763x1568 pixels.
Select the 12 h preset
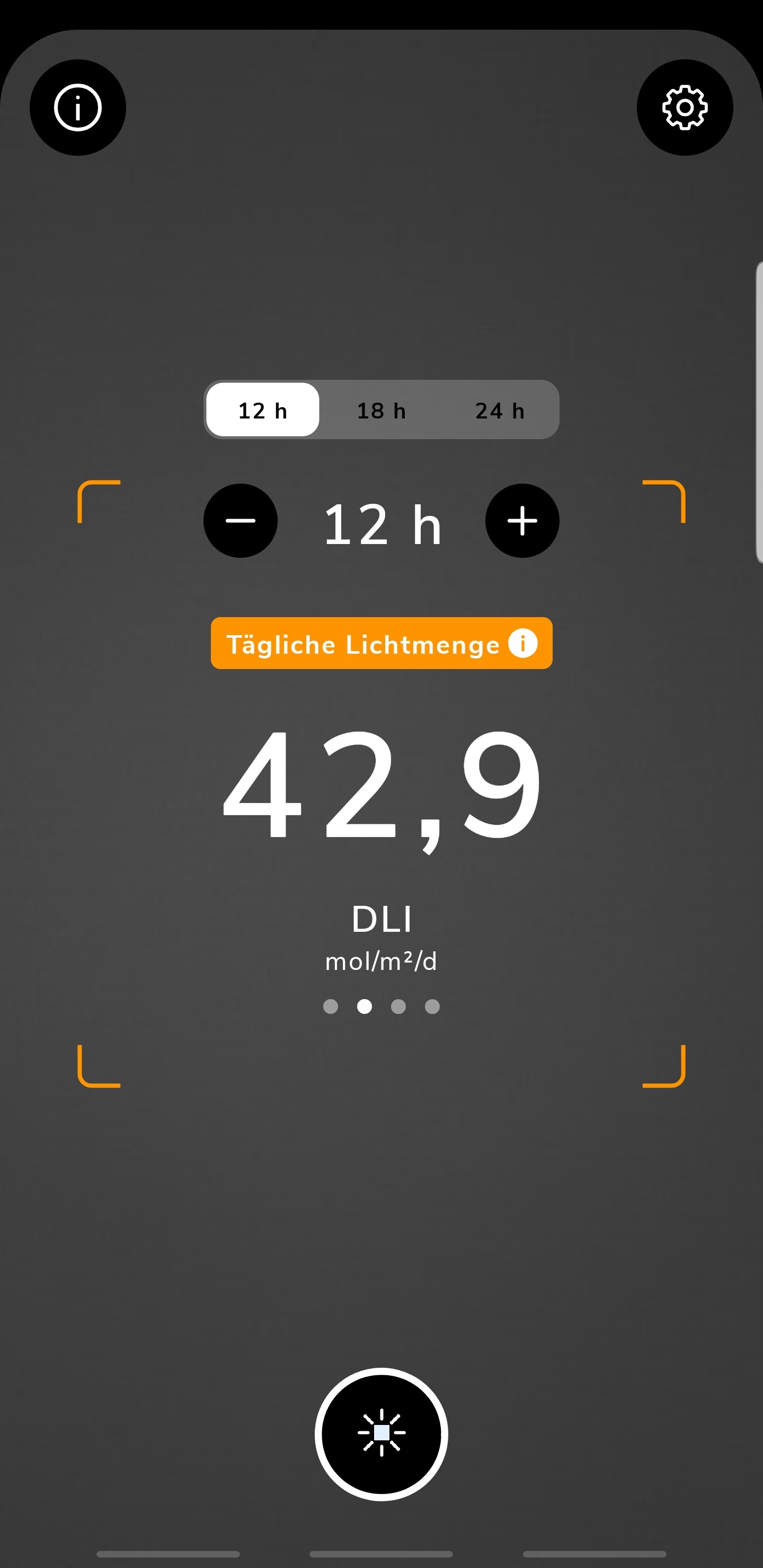point(262,409)
